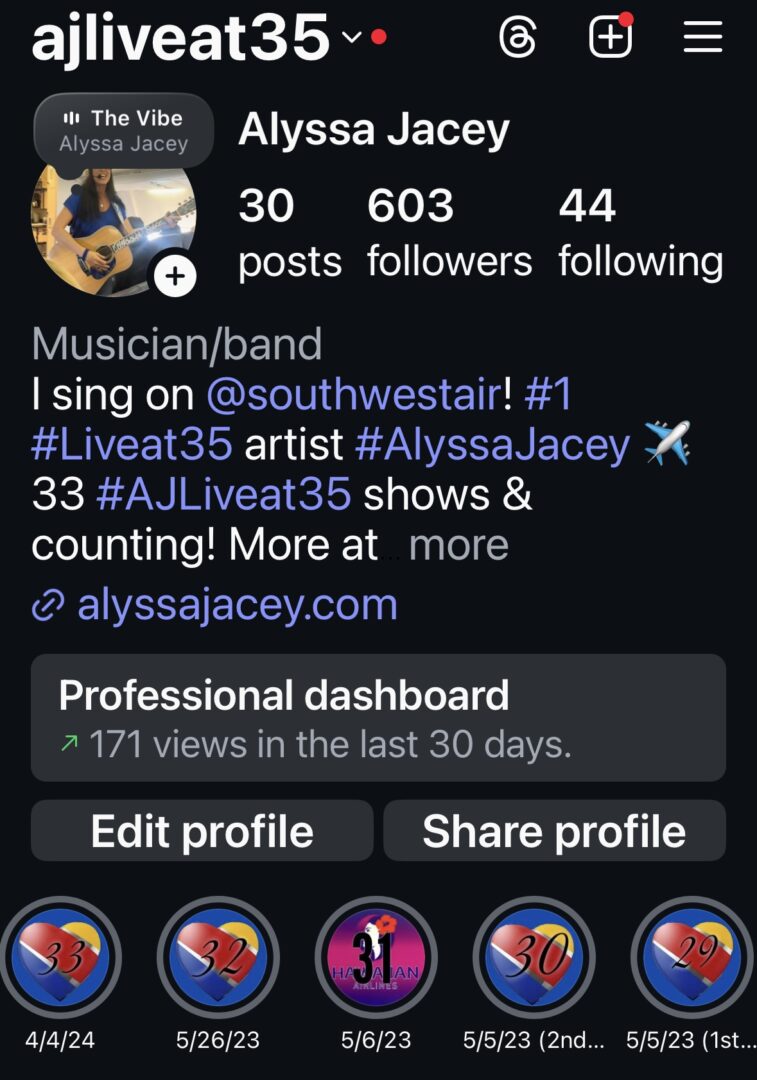This screenshot has height=1080, width=757.
Task: Create a new post with the plus icon
Action: tap(610, 39)
